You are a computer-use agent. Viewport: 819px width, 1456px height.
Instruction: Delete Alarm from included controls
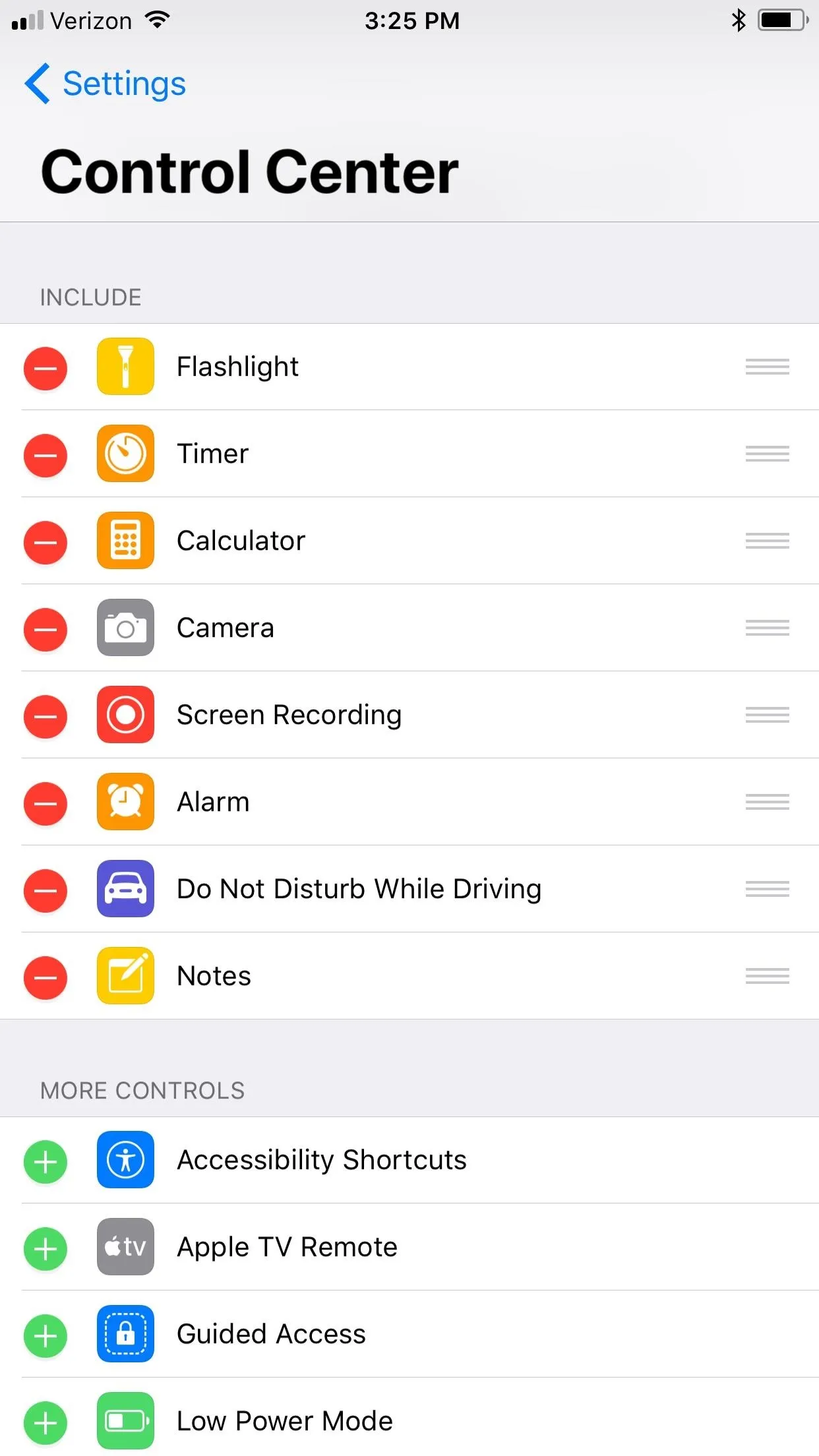click(45, 803)
